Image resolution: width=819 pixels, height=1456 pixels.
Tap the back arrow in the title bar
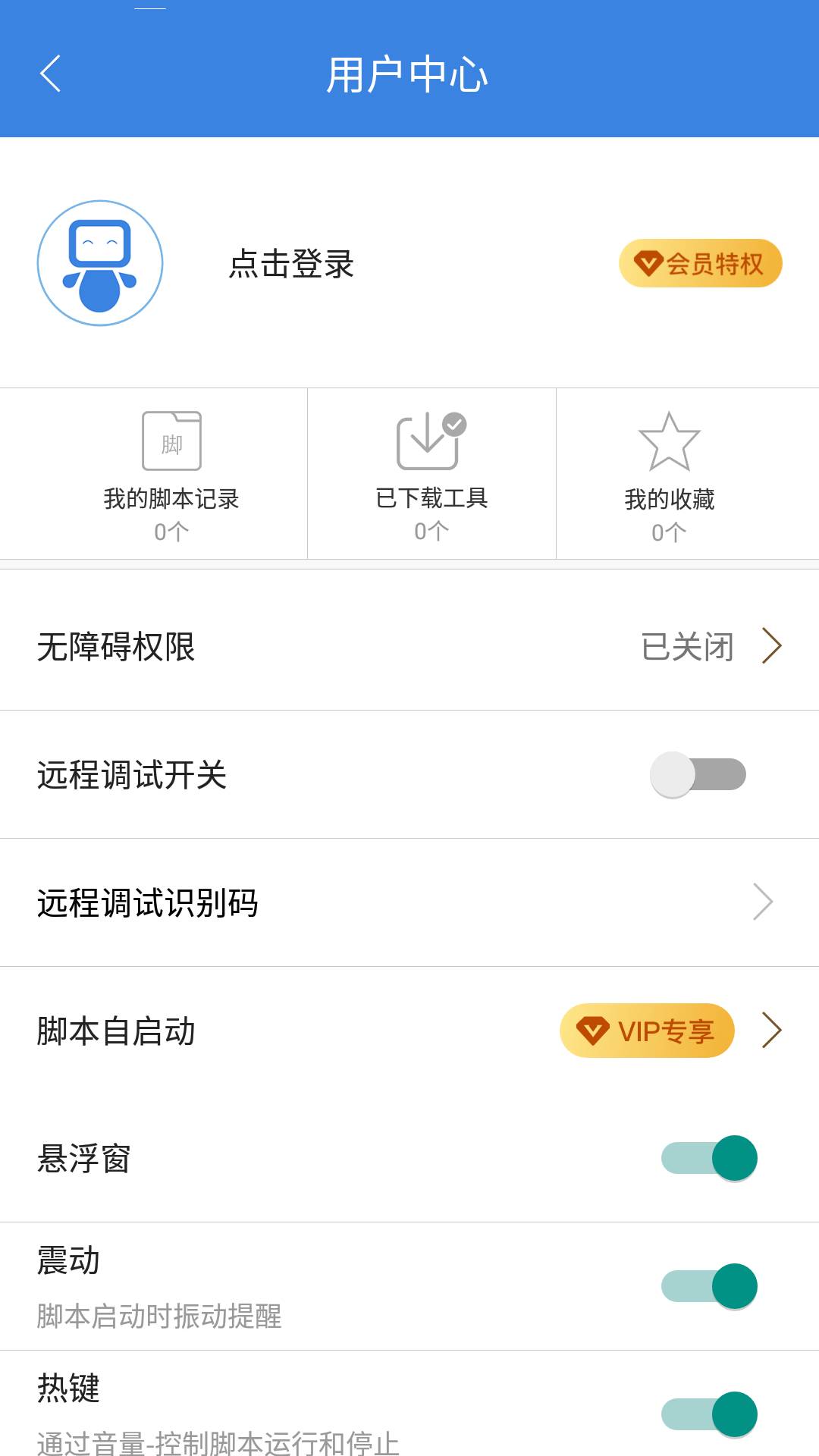click(x=50, y=74)
